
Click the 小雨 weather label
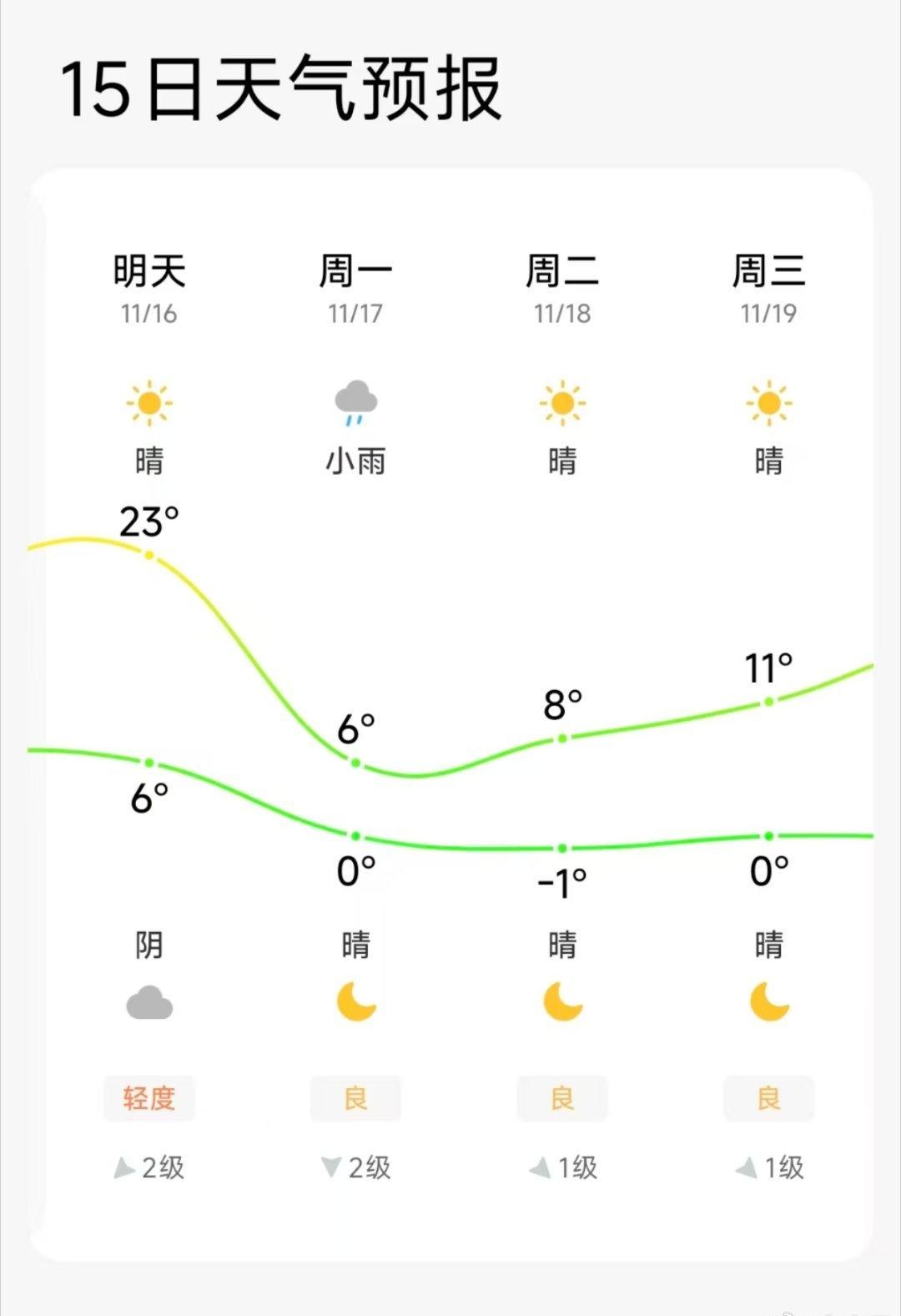[356, 460]
